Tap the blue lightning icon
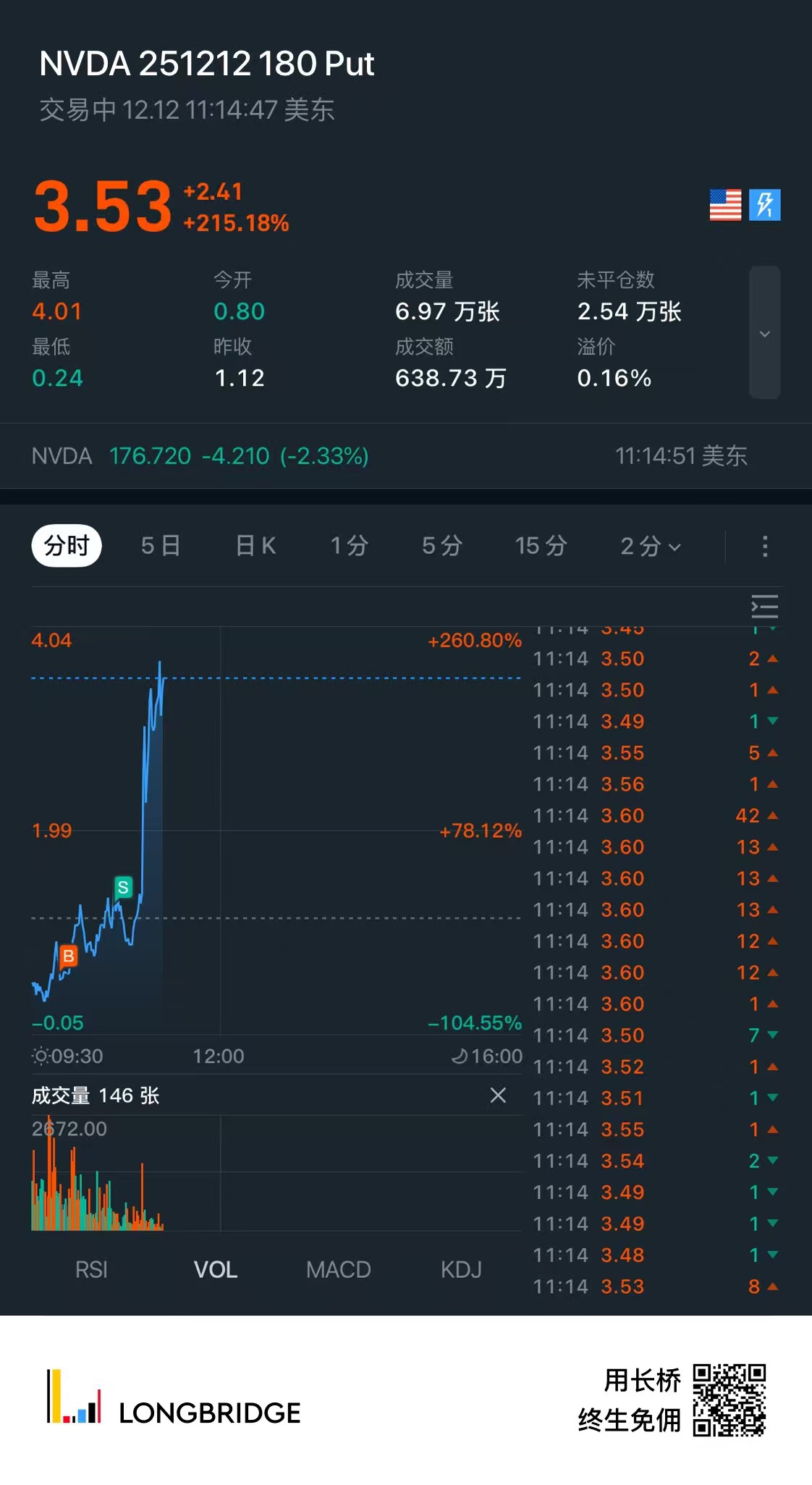Image resolution: width=812 pixels, height=1485 pixels. [x=764, y=205]
